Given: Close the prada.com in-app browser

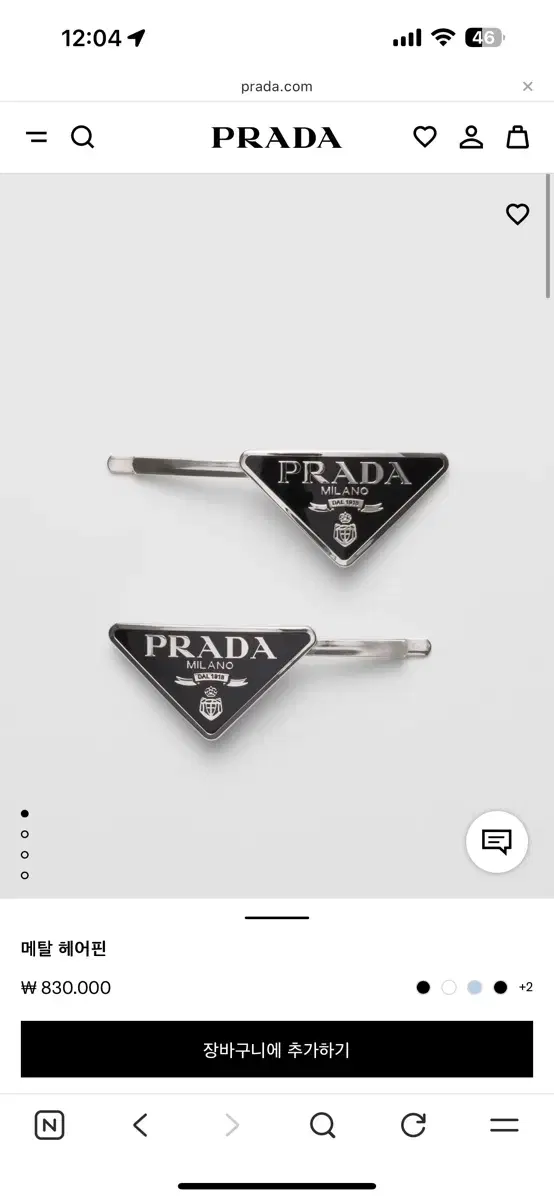Looking at the screenshot, I should pos(528,87).
